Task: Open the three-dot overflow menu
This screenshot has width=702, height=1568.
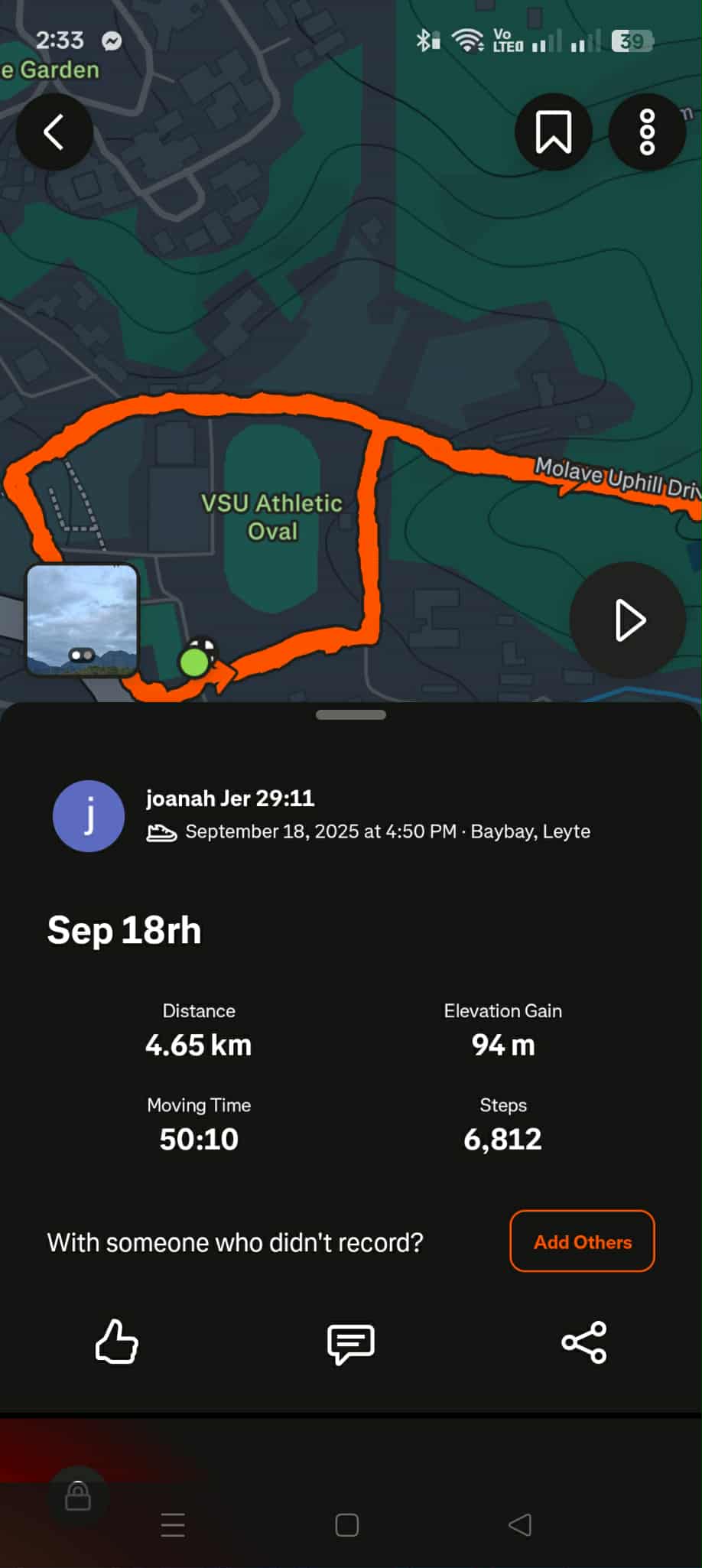Action: (647, 132)
